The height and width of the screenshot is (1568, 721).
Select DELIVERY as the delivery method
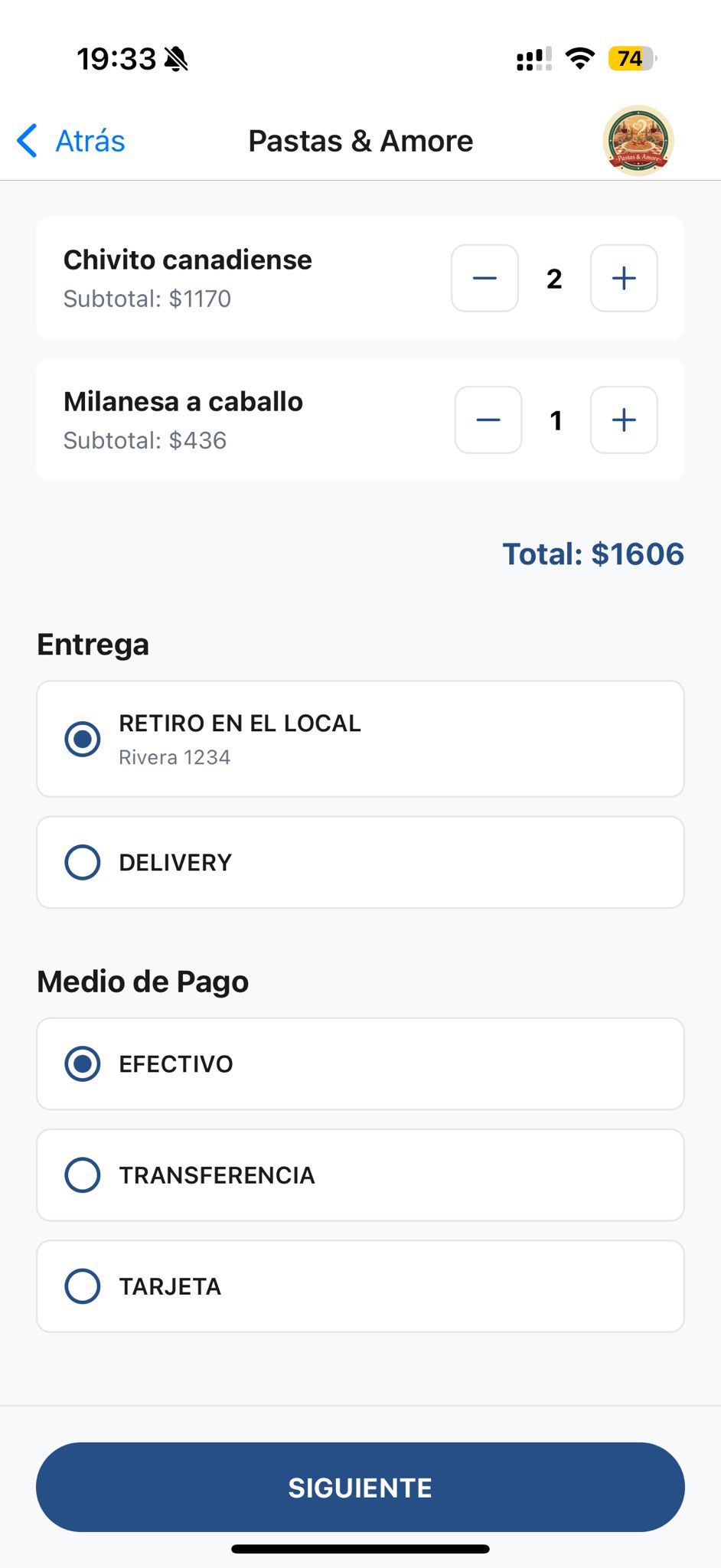point(83,862)
